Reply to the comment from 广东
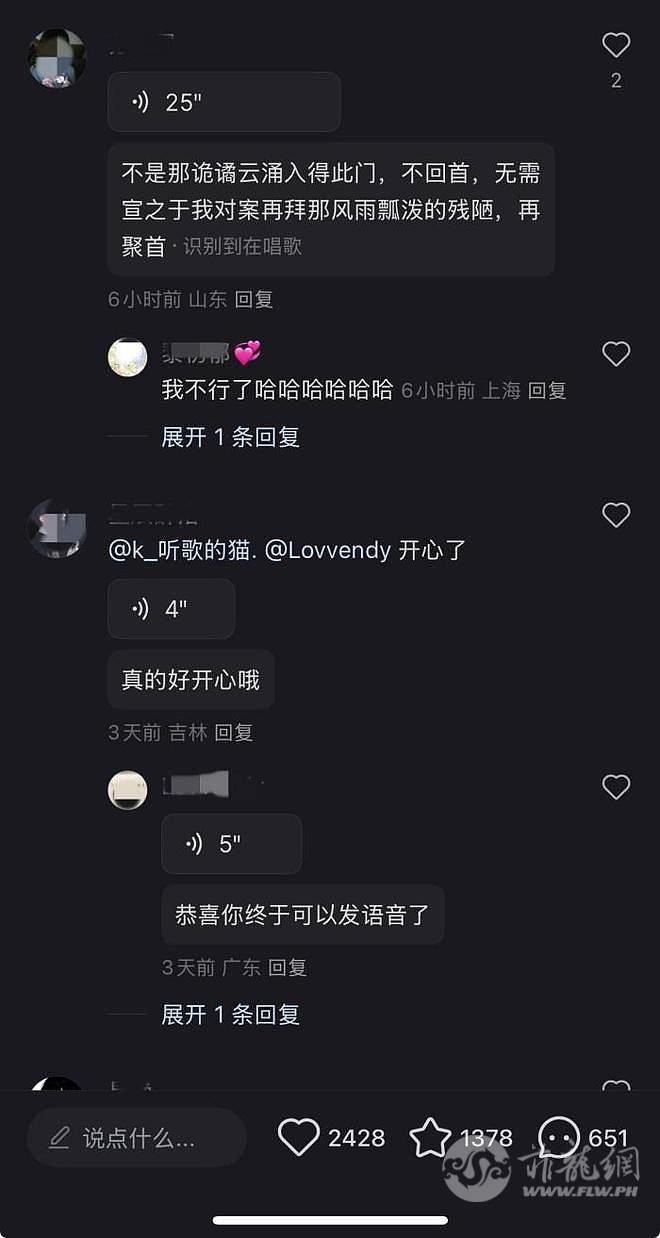This screenshot has width=660, height=1238. [x=288, y=968]
